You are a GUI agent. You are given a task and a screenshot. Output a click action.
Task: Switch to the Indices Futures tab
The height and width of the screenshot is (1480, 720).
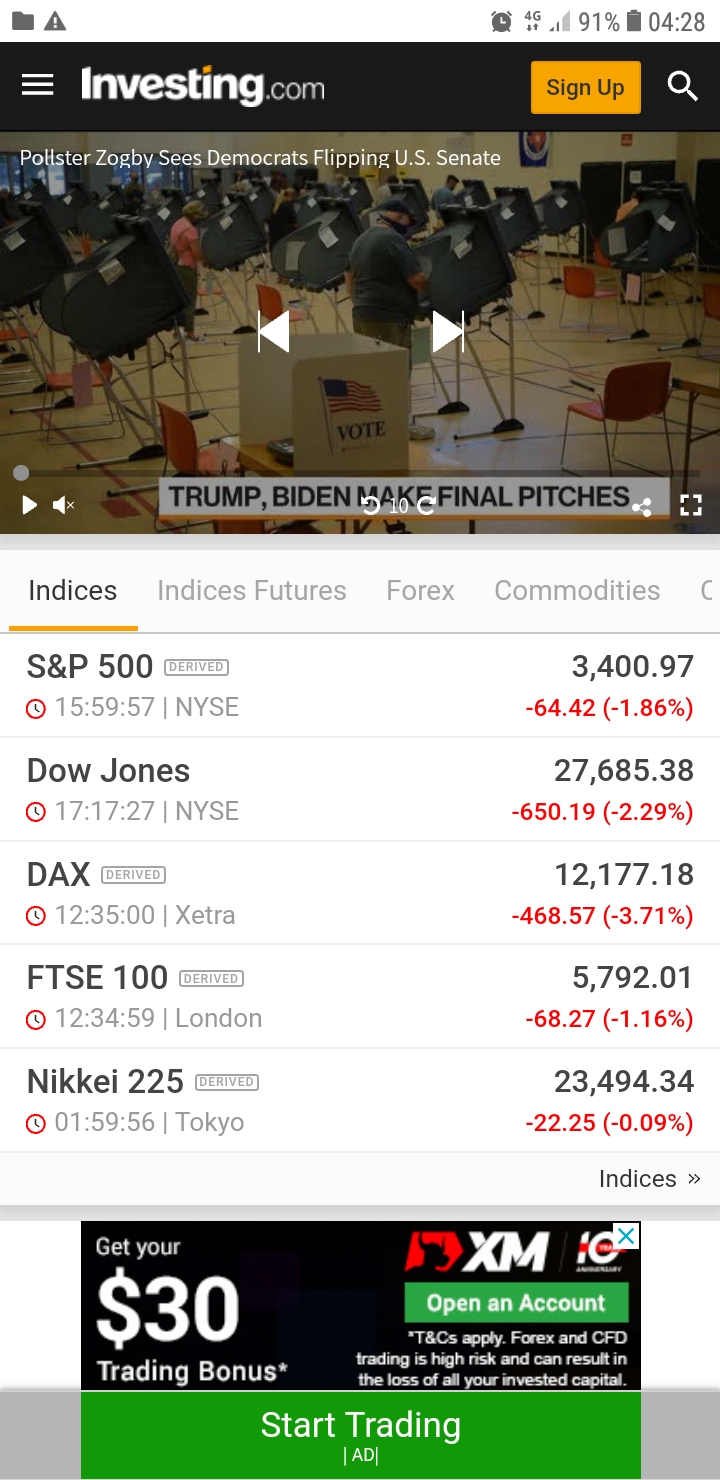251,591
